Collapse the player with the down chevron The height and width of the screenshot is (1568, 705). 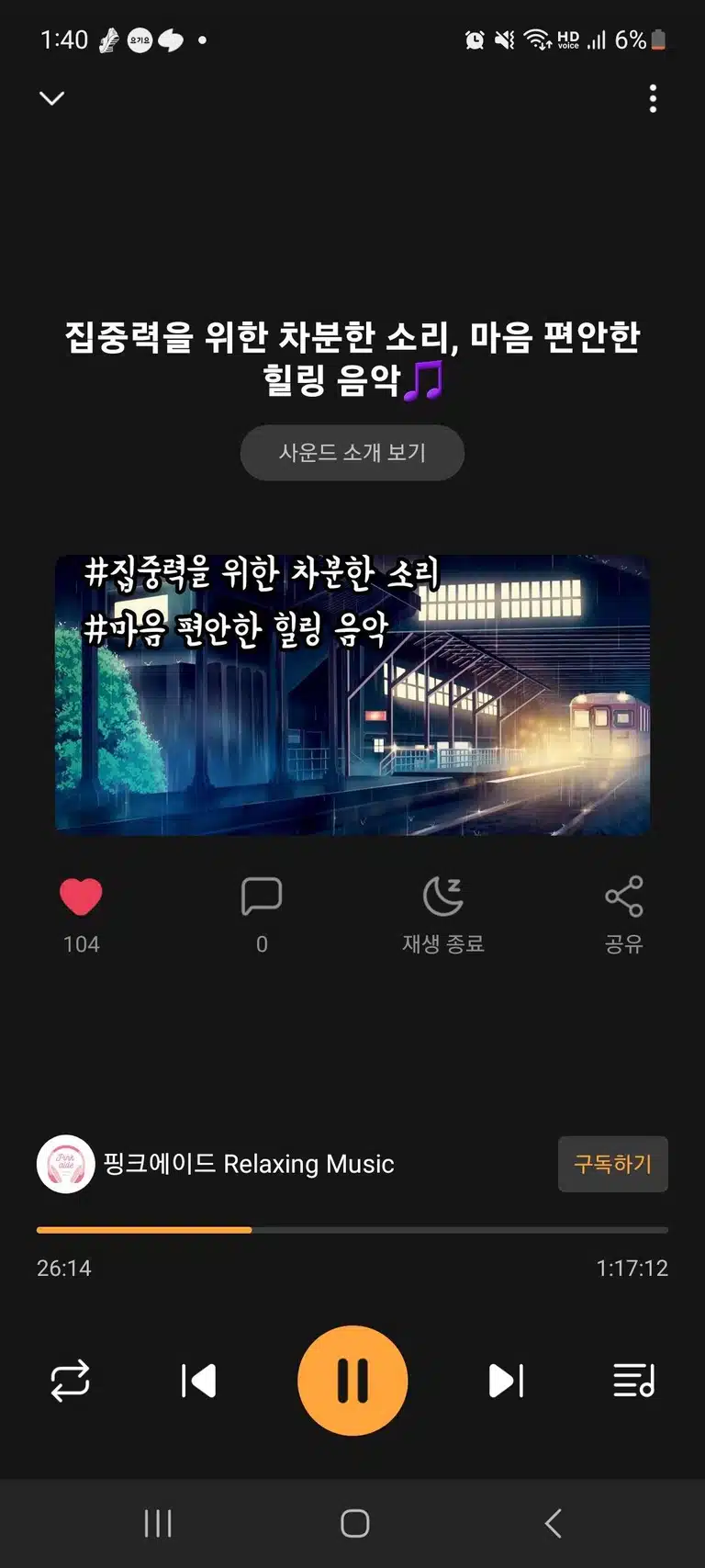click(x=52, y=98)
